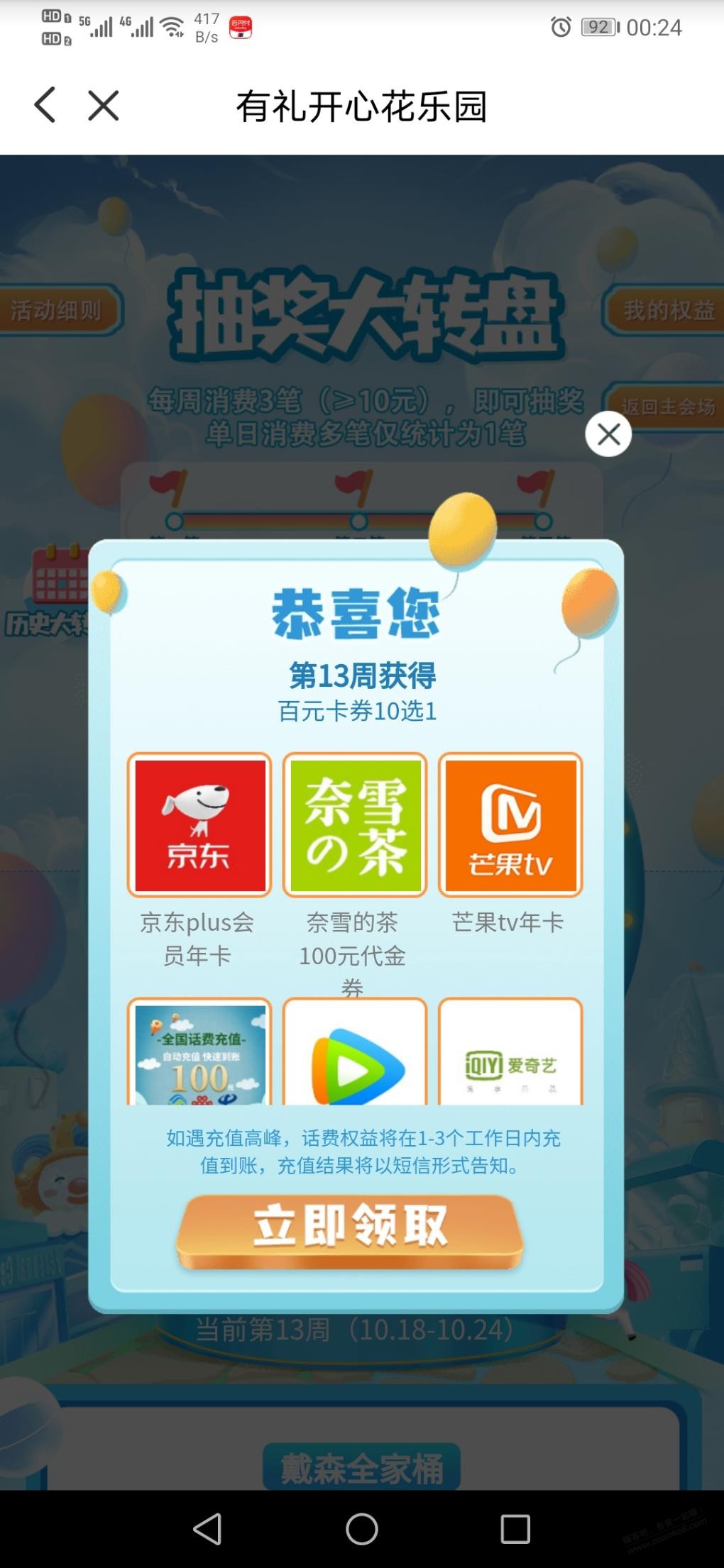Select the 爱奇艺 membership card
The width and height of the screenshot is (724, 1568).
tap(510, 1054)
